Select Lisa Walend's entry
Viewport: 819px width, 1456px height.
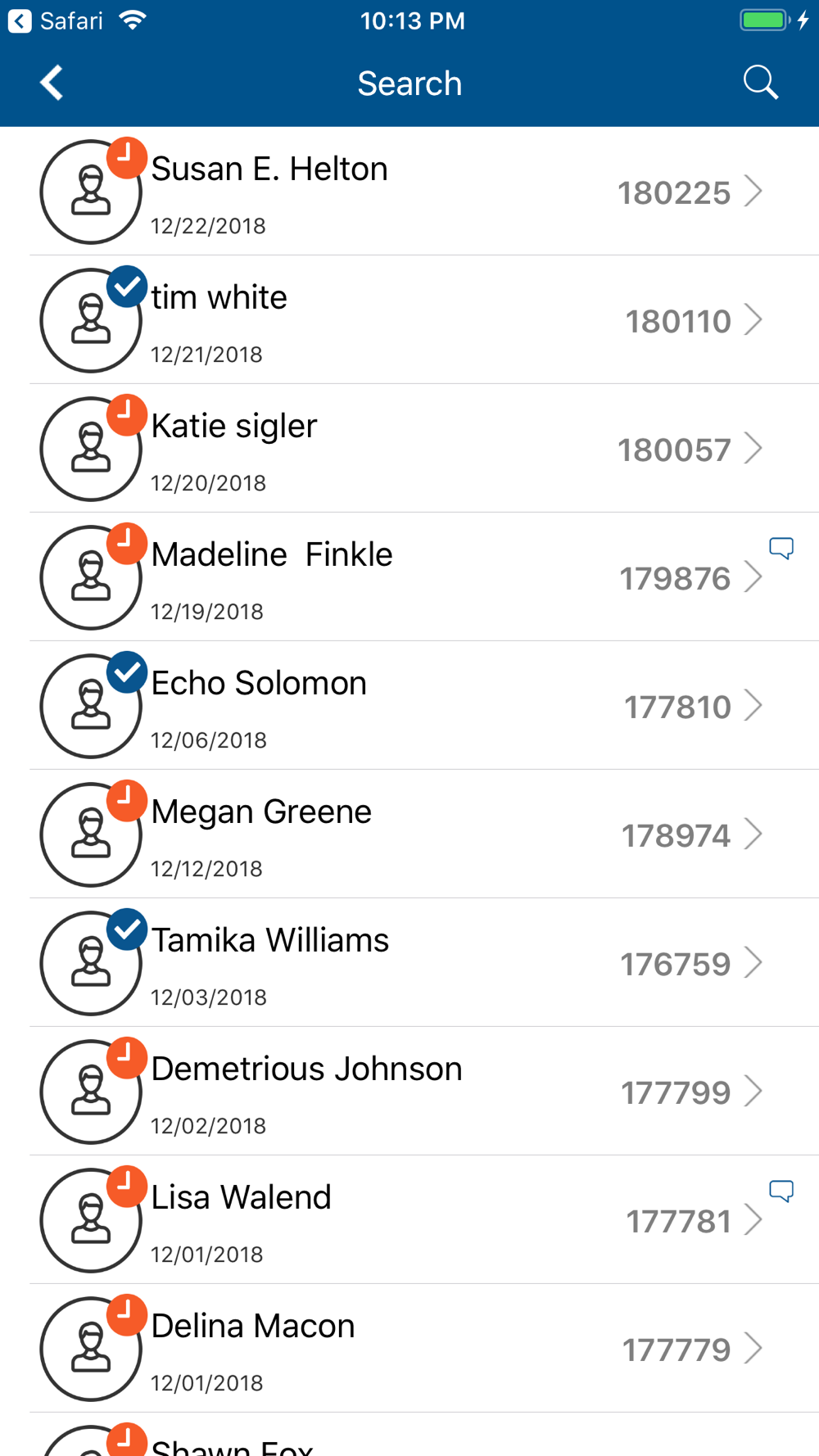409,1220
